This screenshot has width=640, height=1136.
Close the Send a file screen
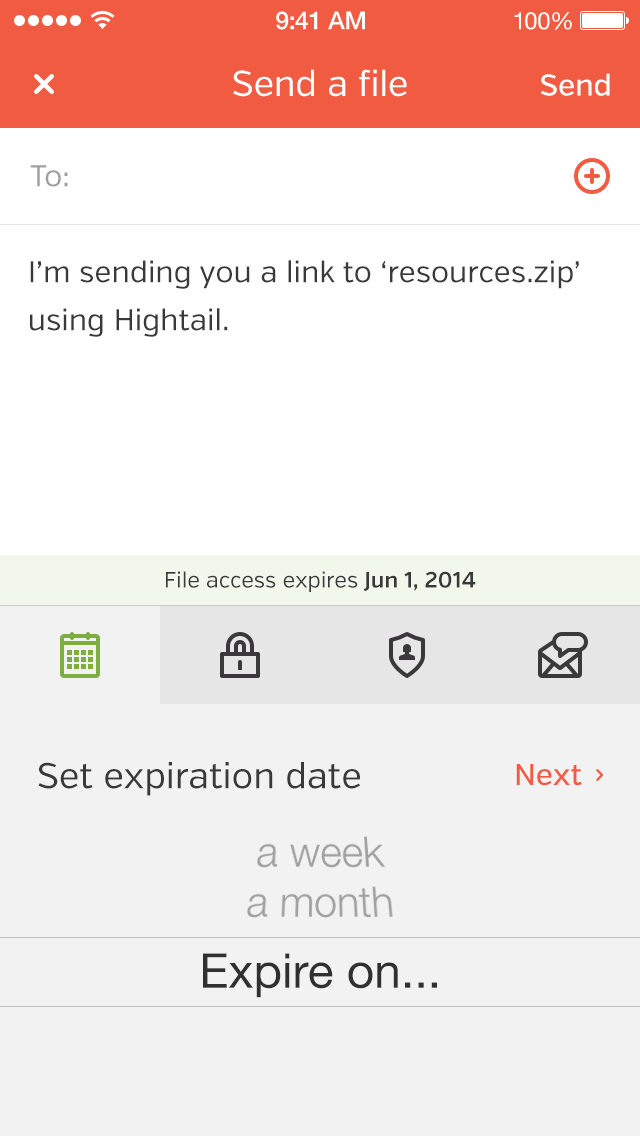point(44,85)
